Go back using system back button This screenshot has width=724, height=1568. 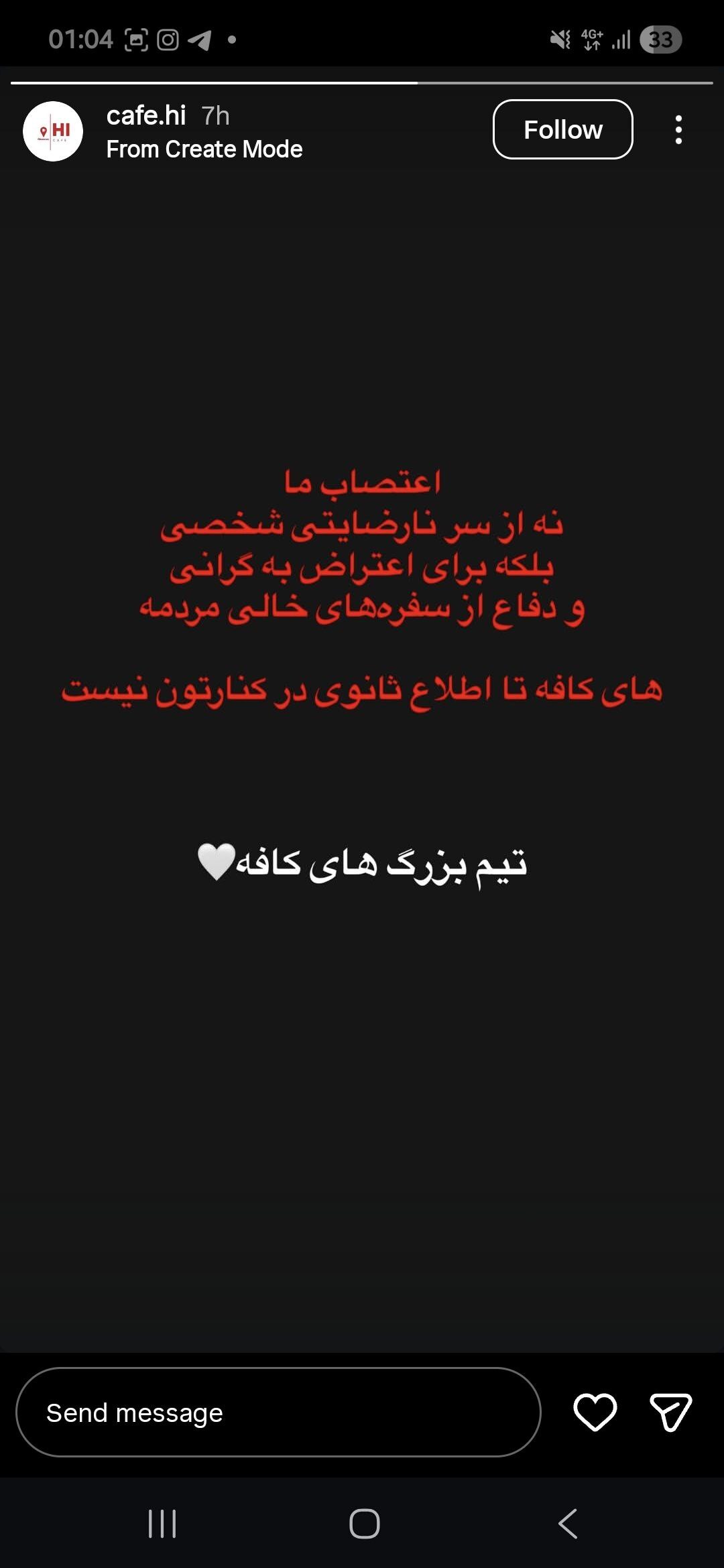568,1523
